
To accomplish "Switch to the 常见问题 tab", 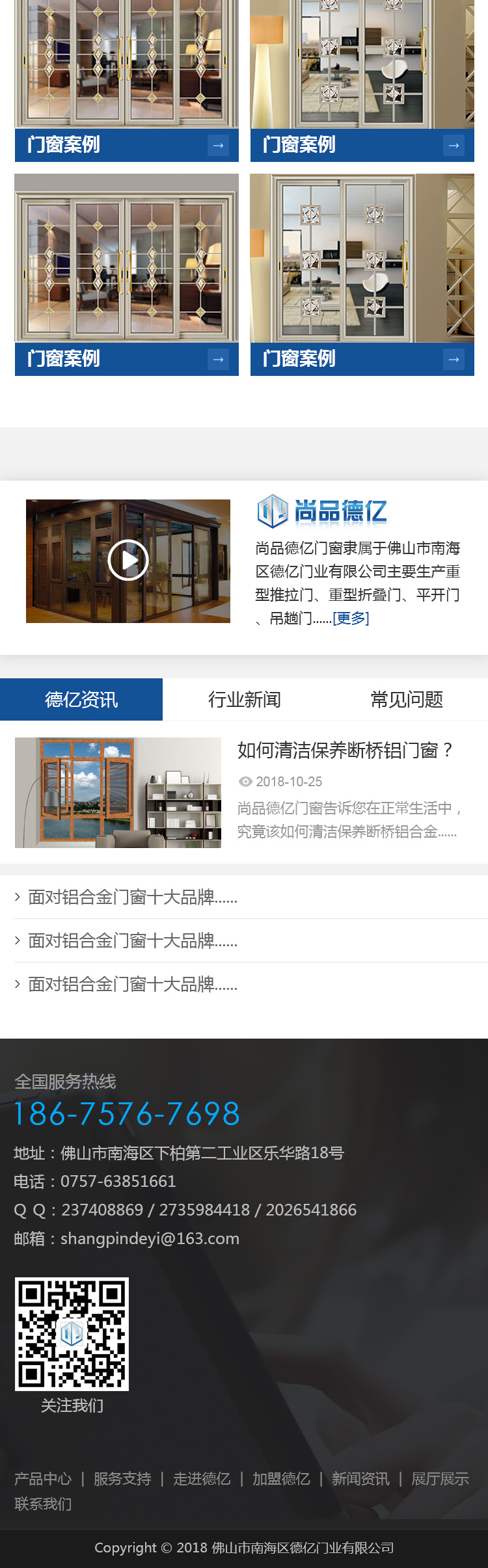I will [407, 699].
